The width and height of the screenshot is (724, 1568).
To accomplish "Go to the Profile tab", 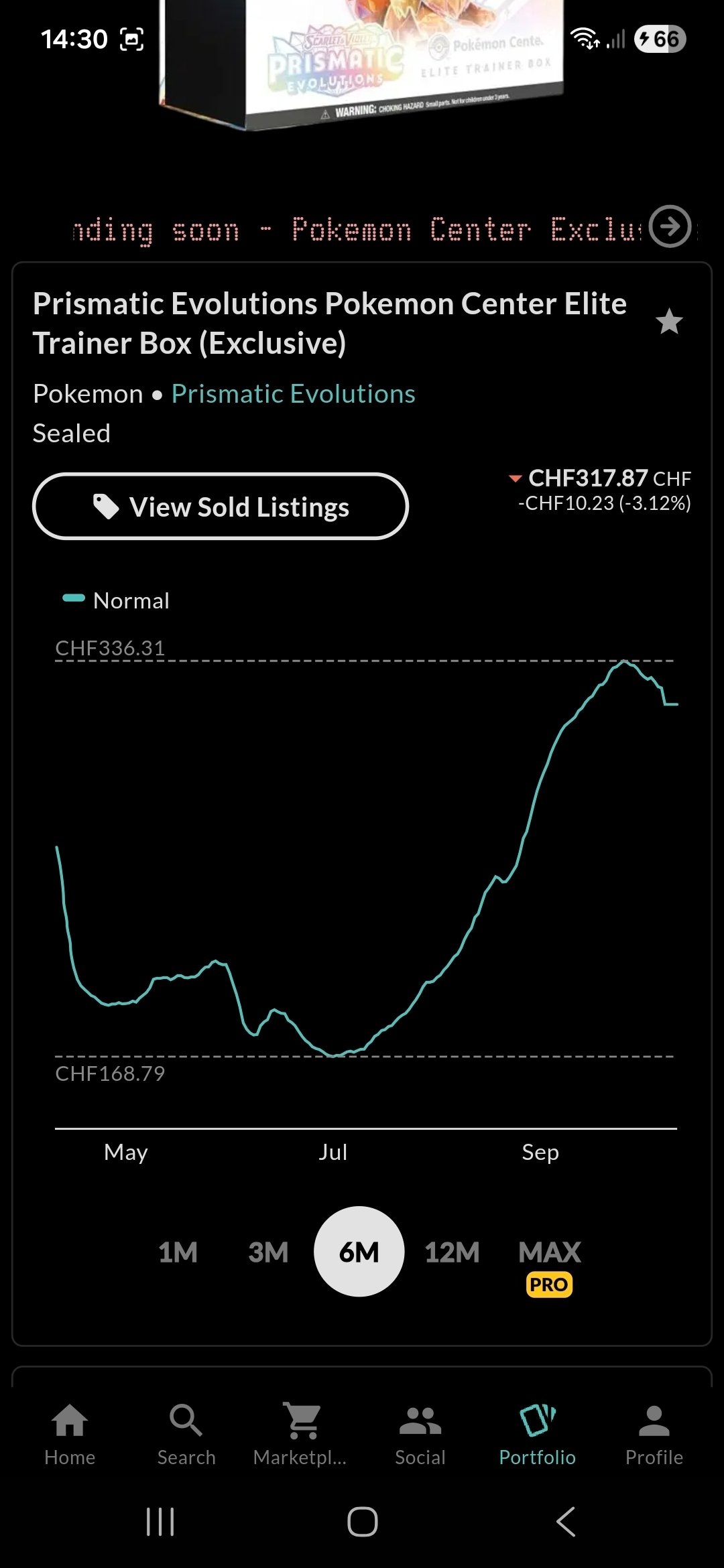I will (654, 1435).
